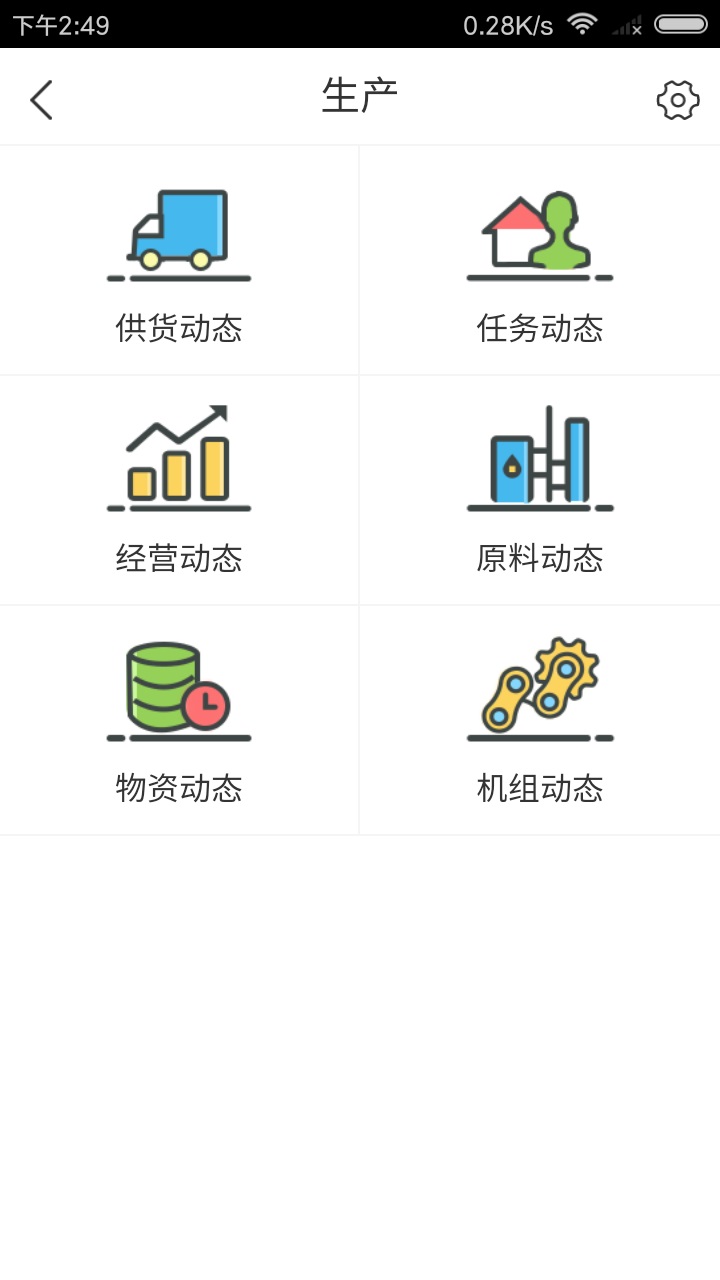Open 供货动态 via the blue truck icon
Viewport: 720px width, 1280px height.
click(x=180, y=233)
